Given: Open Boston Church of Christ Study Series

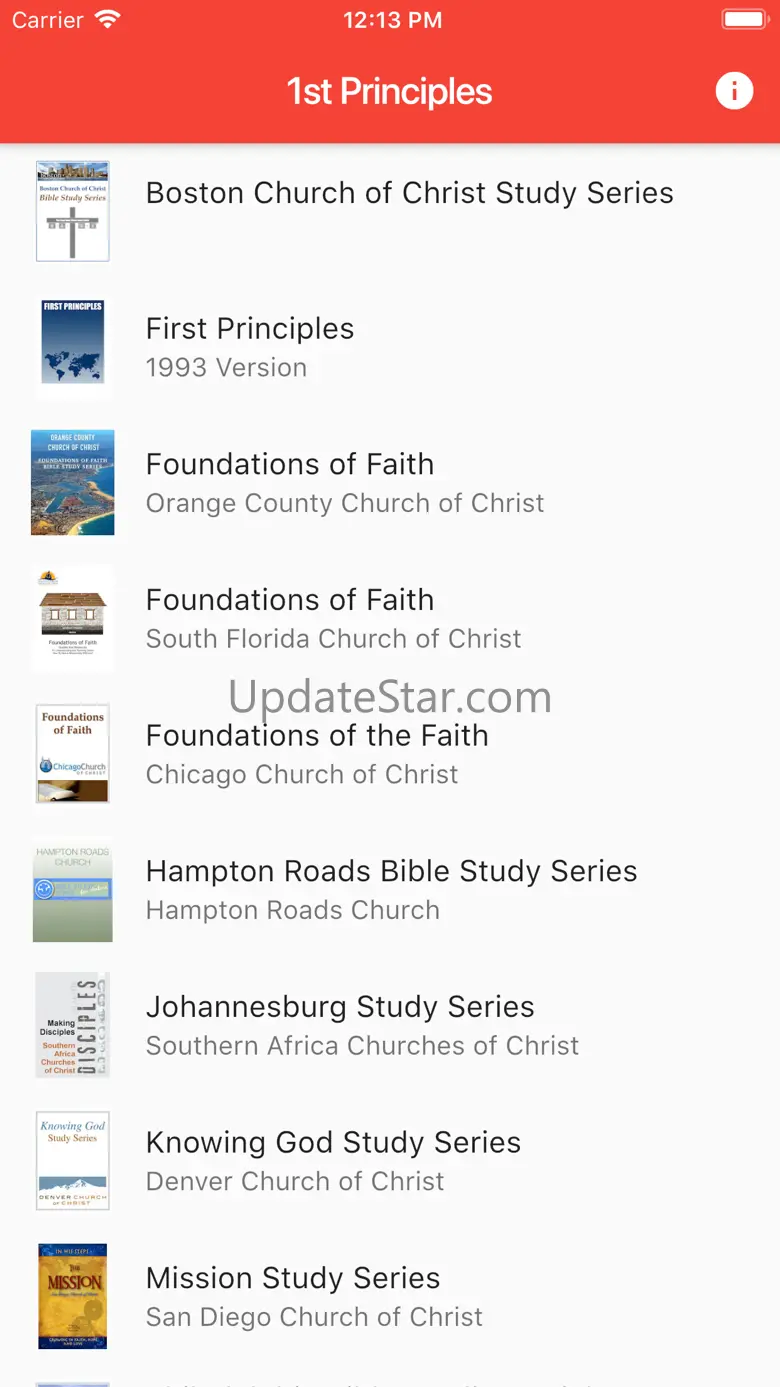Looking at the screenshot, I should [x=409, y=194].
